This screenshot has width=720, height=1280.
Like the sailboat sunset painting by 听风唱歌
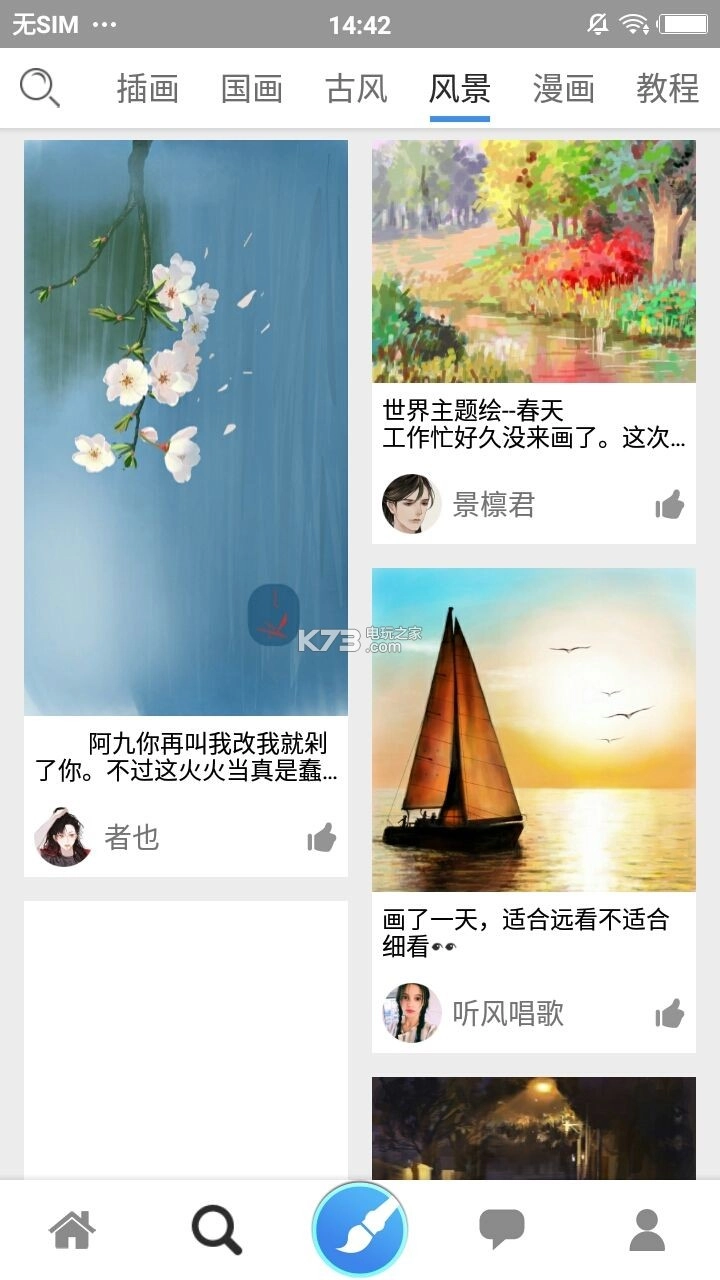pos(669,1014)
